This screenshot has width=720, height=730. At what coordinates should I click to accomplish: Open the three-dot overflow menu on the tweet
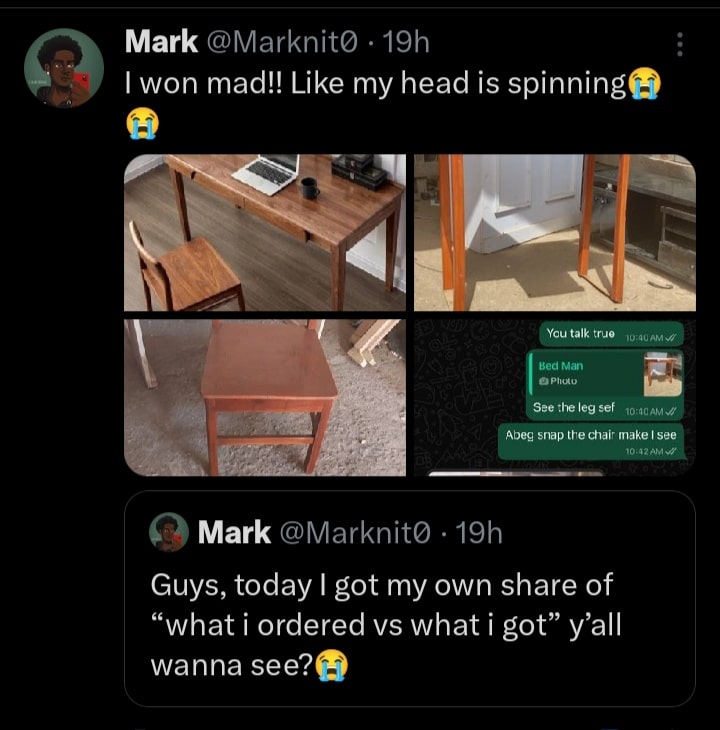680,44
